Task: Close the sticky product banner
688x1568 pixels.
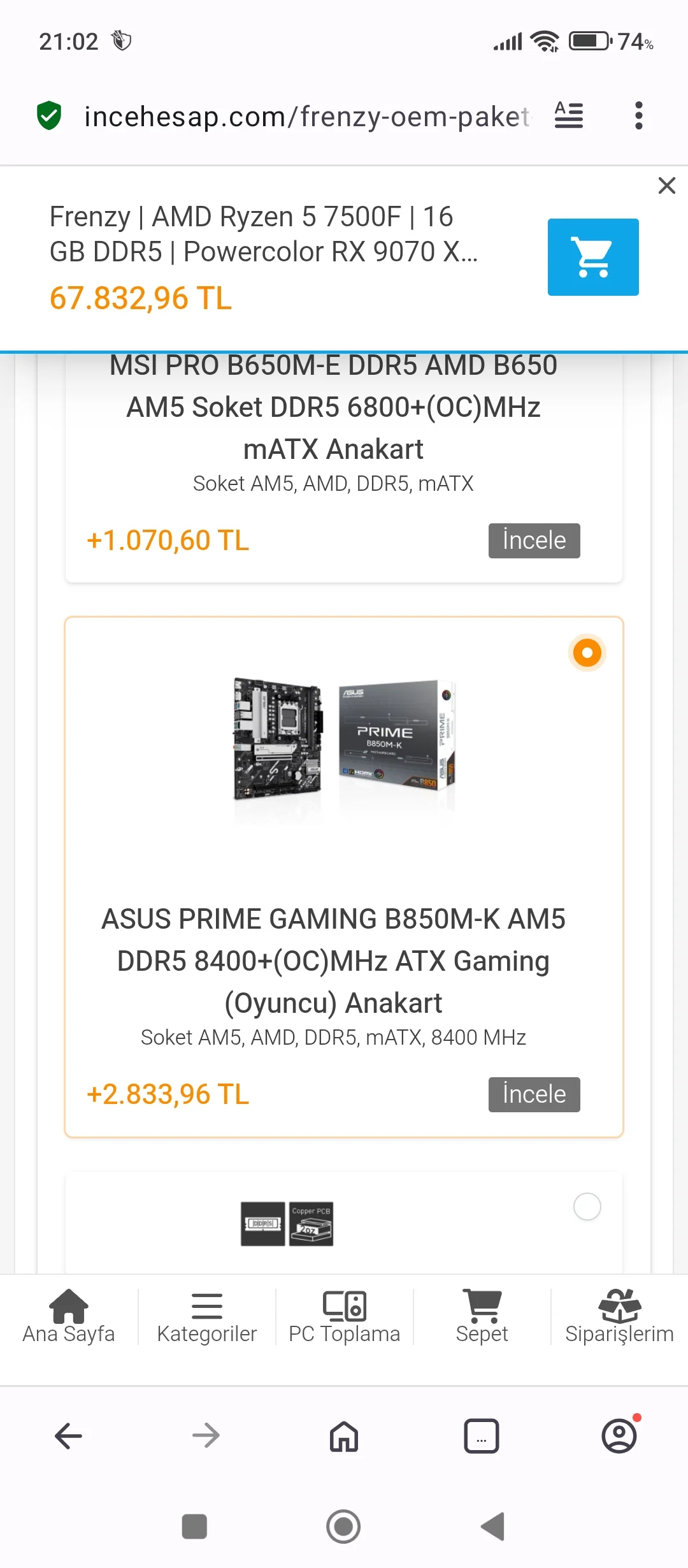Action: pyautogui.click(x=666, y=185)
